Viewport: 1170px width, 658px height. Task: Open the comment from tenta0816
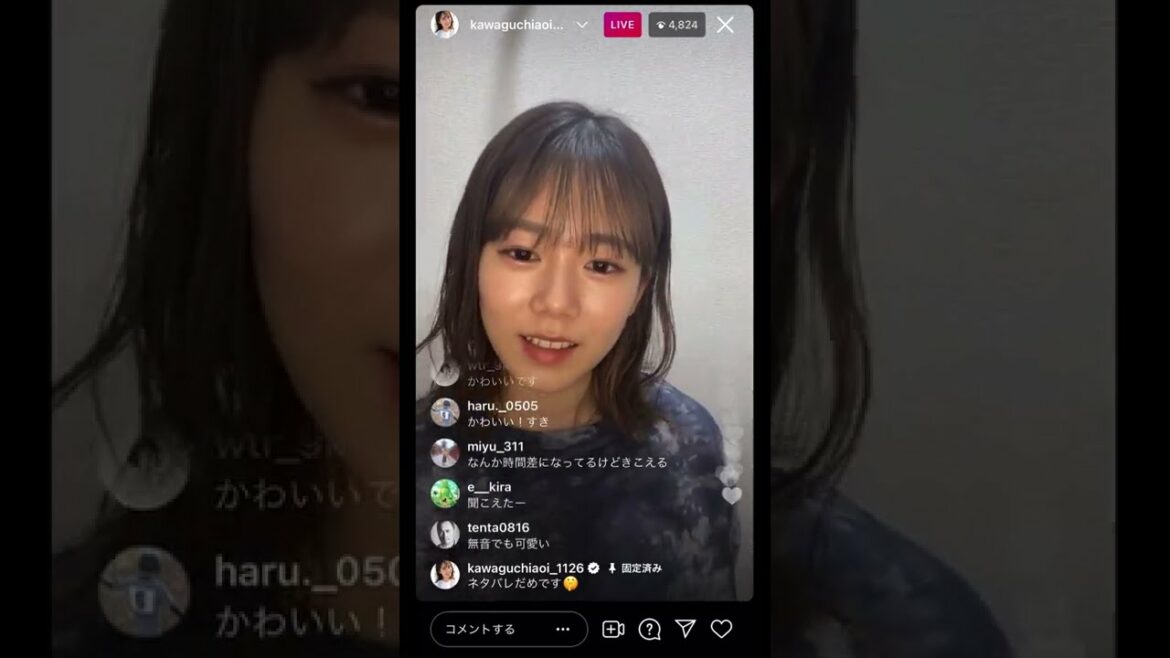pyautogui.click(x=508, y=535)
